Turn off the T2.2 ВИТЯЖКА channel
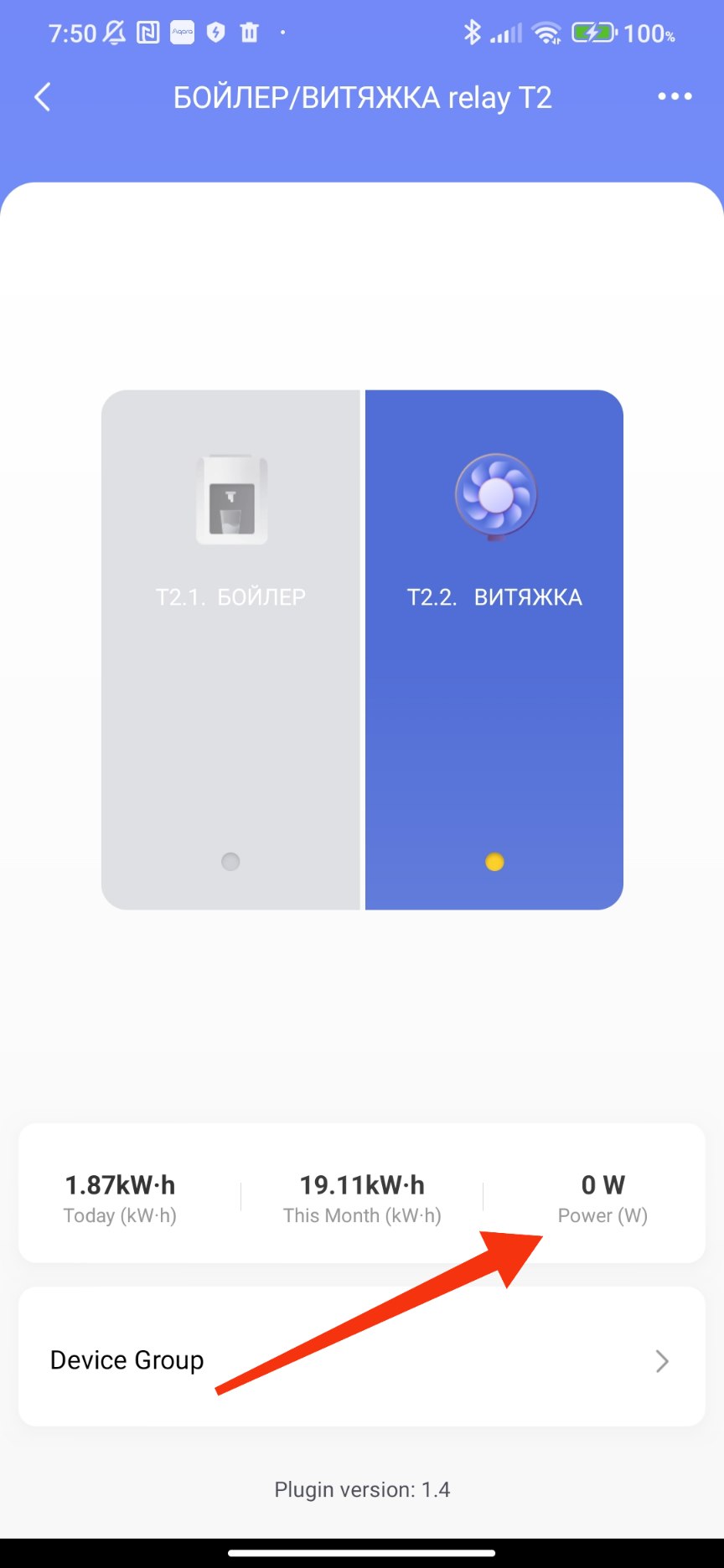The height and width of the screenshot is (1568, 724). pyautogui.click(x=494, y=649)
